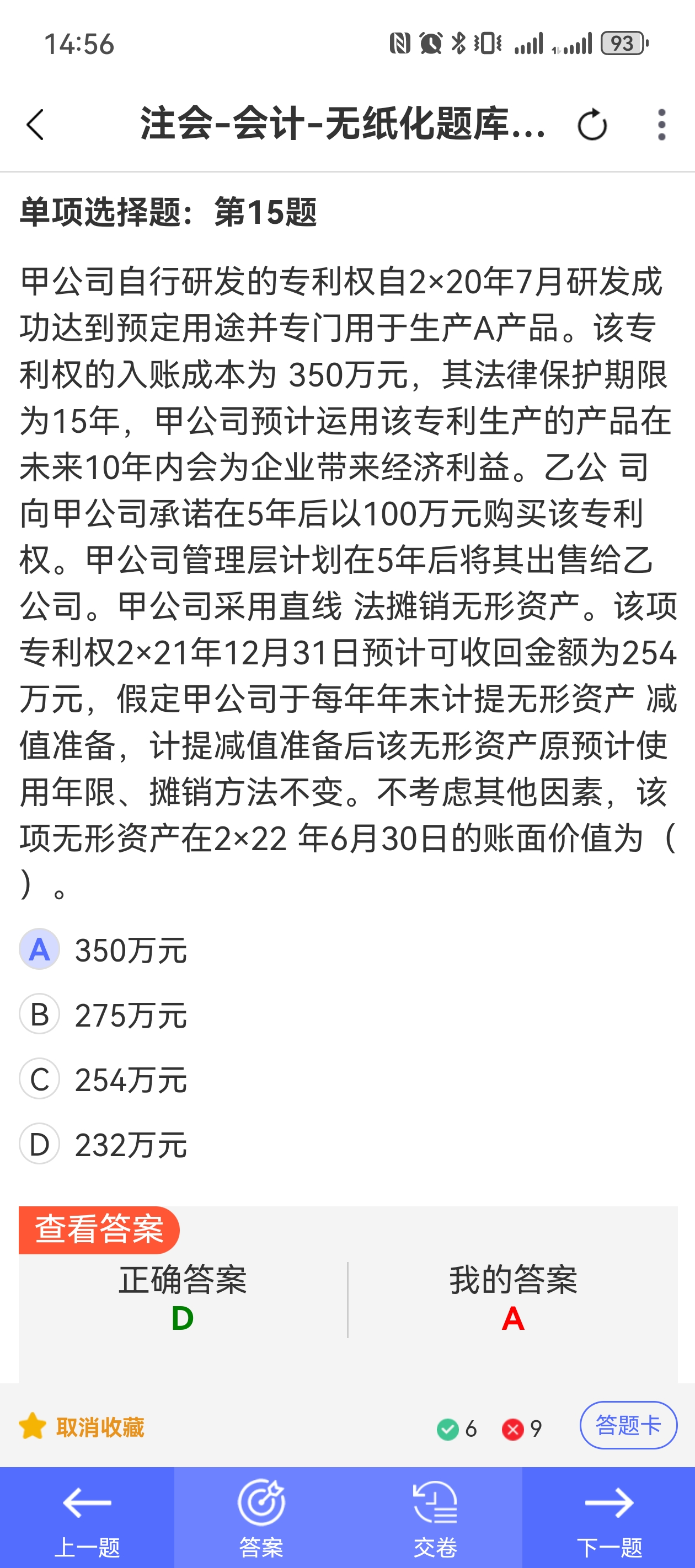Open the three-dot overflow menu
Screen dimensions: 695x1568
[661, 125]
